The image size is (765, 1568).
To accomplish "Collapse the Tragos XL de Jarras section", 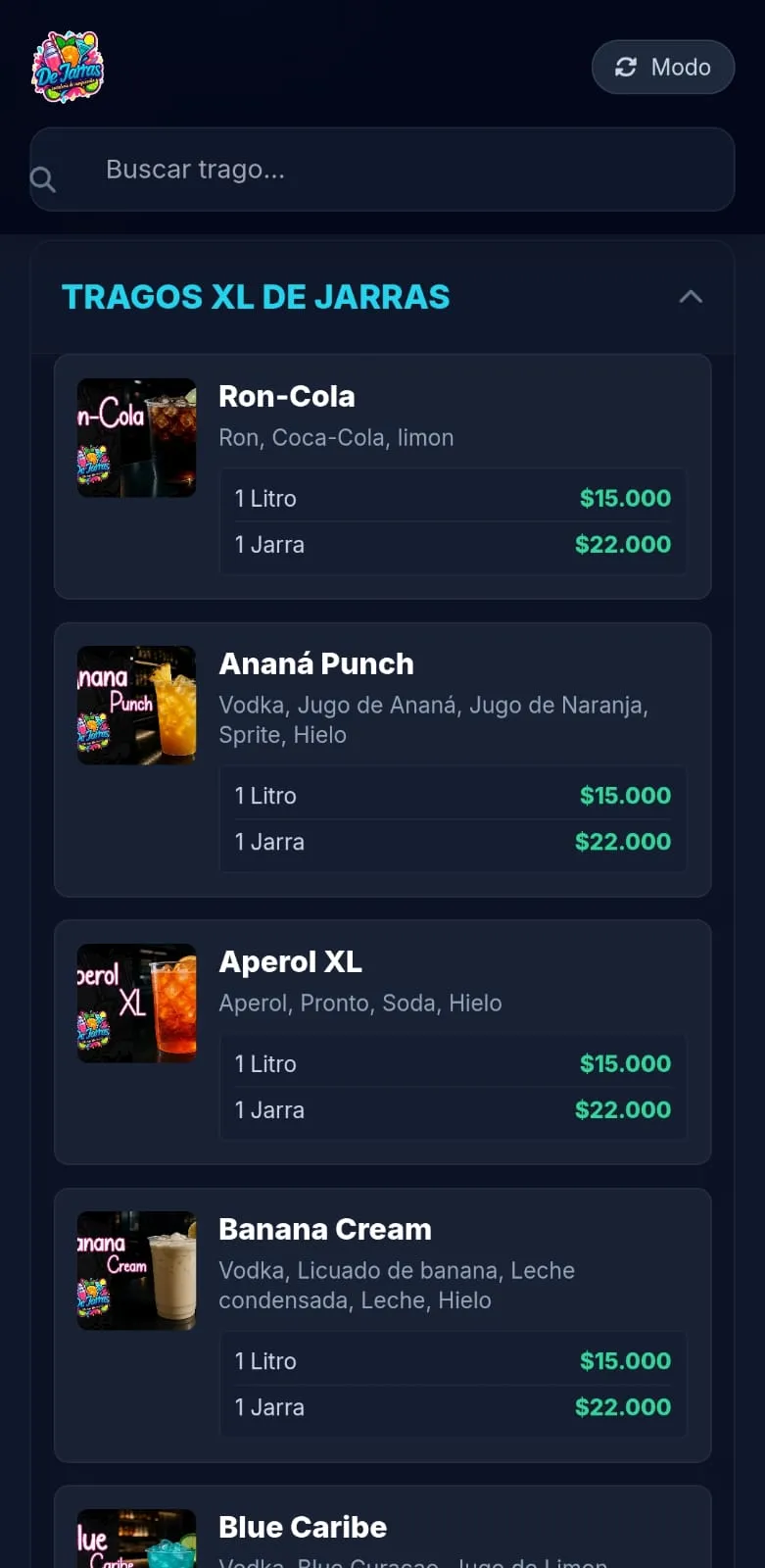I will pyautogui.click(x=691, y=296).
